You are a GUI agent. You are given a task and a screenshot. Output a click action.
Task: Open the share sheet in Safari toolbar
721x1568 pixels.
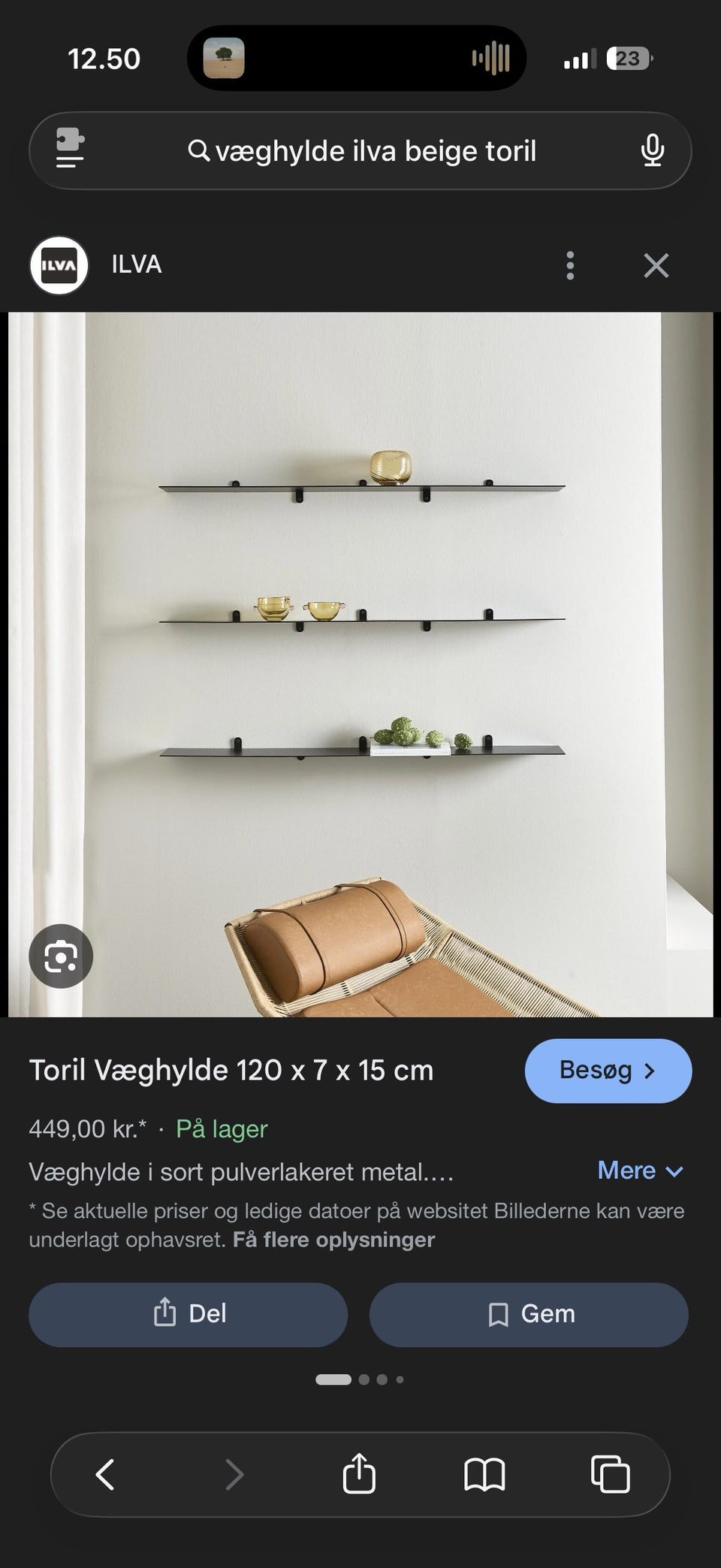[x=359, y=1474]
